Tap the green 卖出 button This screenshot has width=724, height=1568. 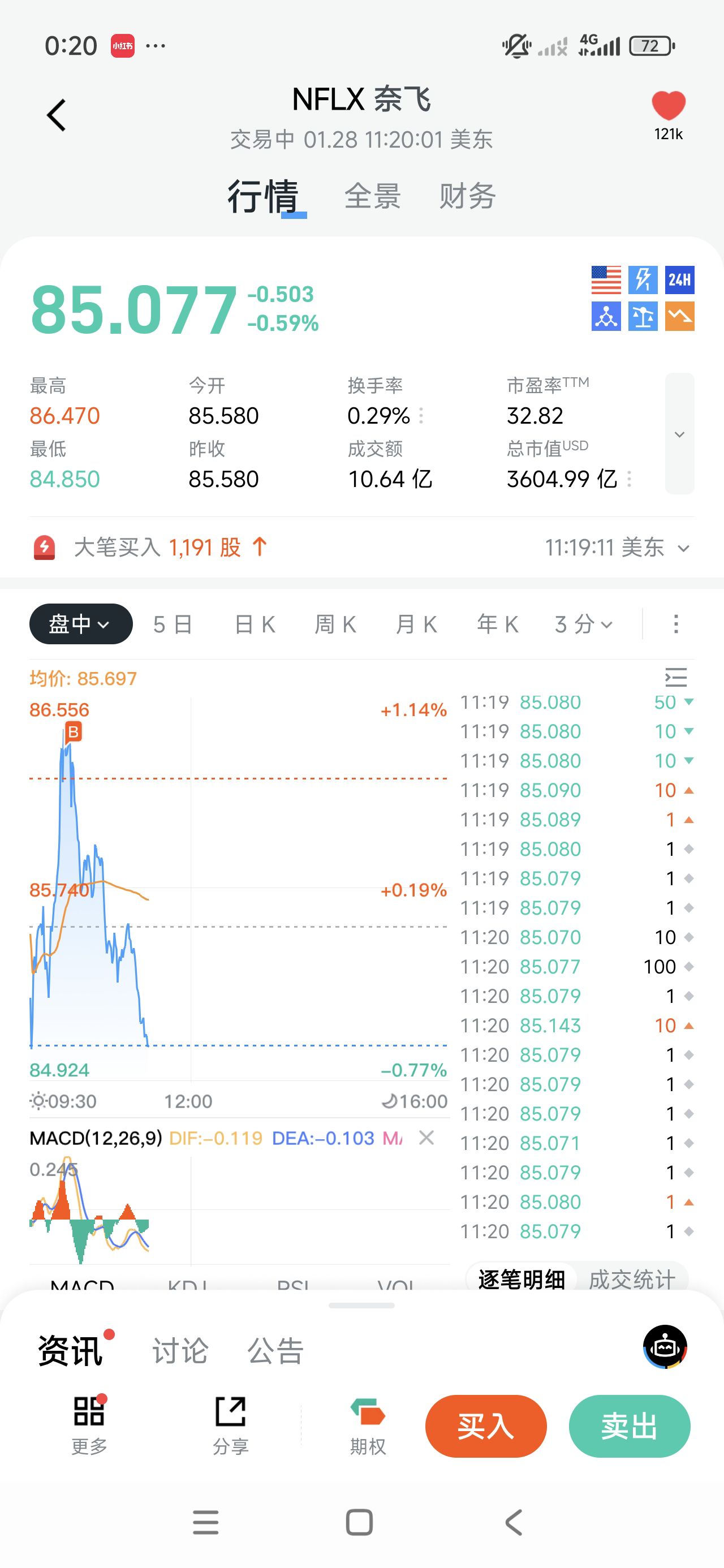629,1425
